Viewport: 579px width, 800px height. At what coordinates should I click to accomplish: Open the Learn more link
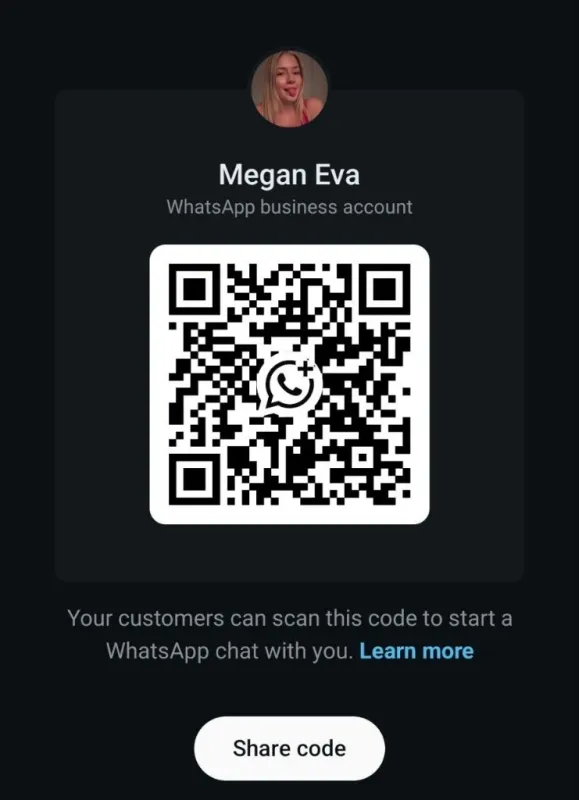[x=416, y=651]
